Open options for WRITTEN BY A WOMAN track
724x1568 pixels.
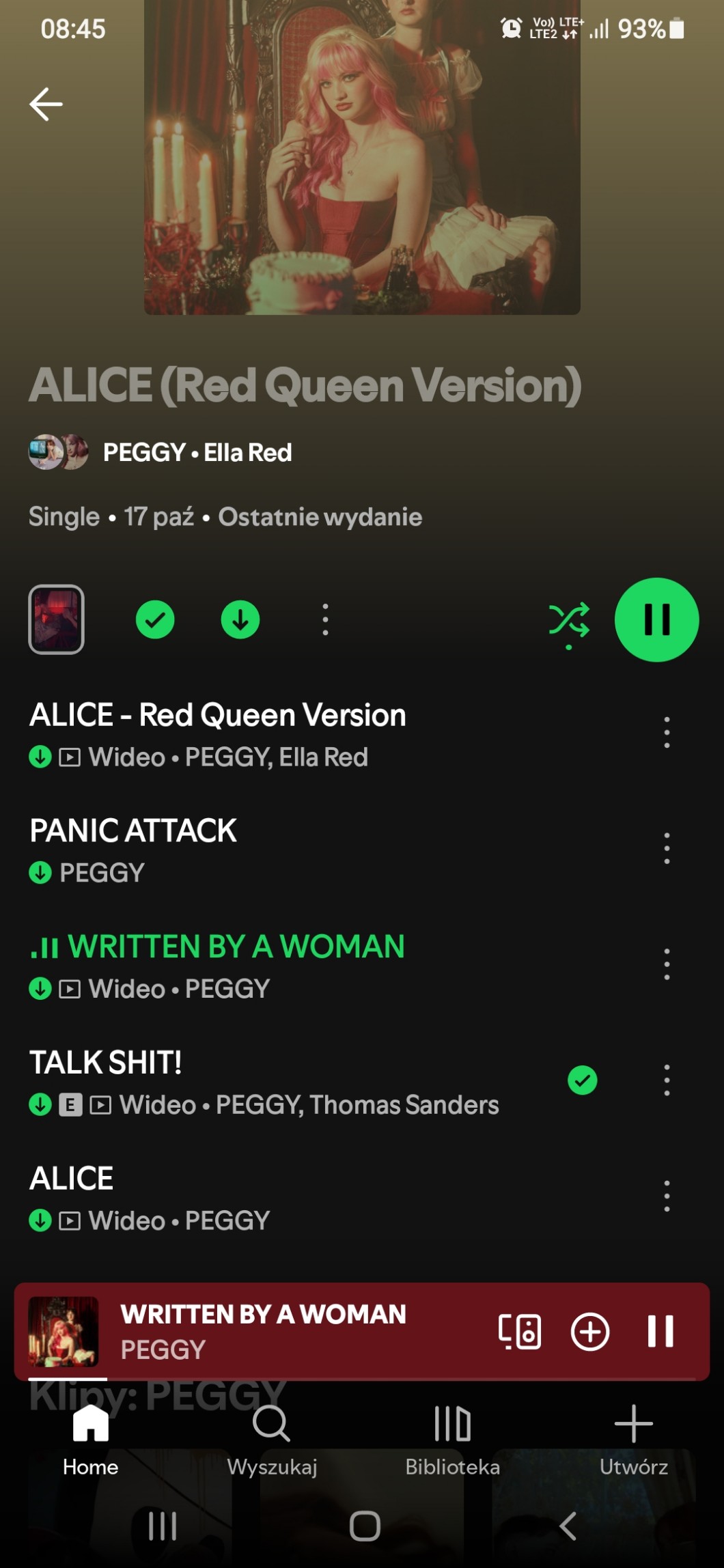click(x=667, y=964)
